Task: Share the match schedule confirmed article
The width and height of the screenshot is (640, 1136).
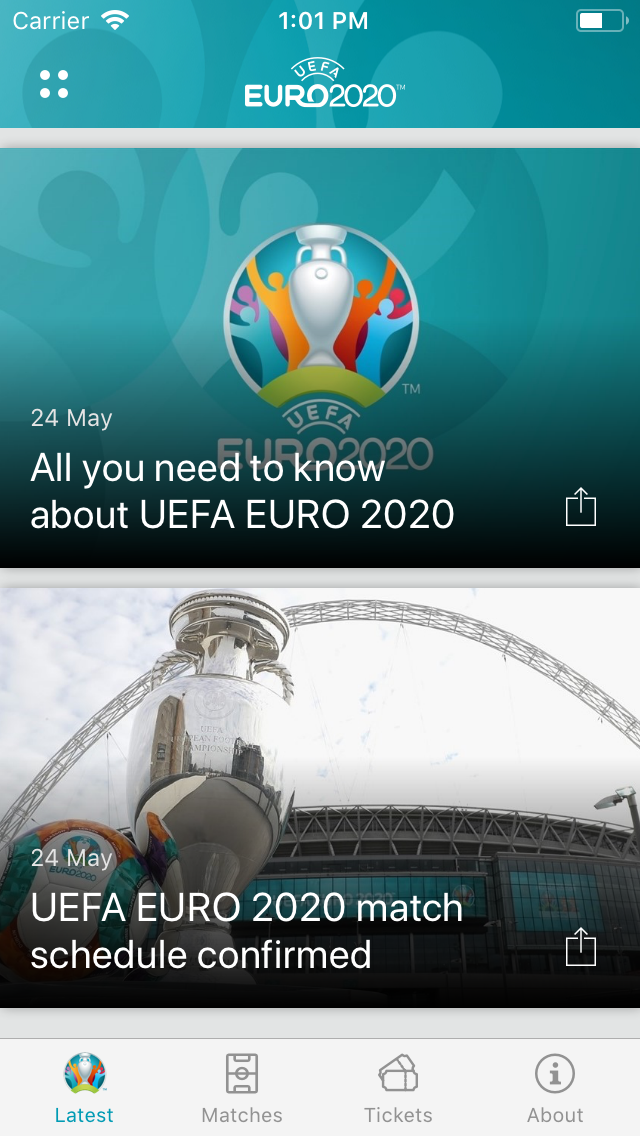Action: point(581,946)
